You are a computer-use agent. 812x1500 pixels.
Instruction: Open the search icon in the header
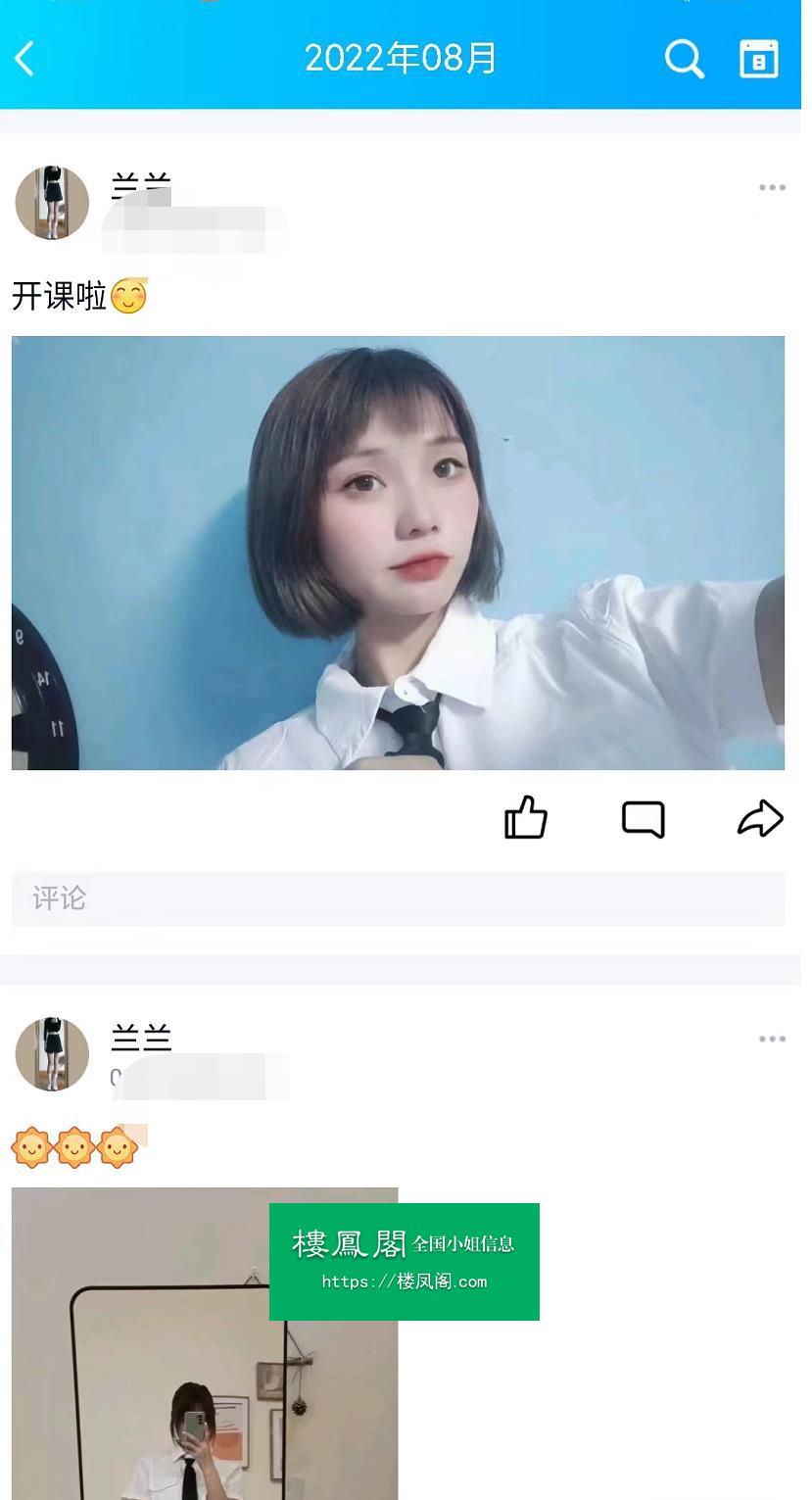click(x=684, y=59)
